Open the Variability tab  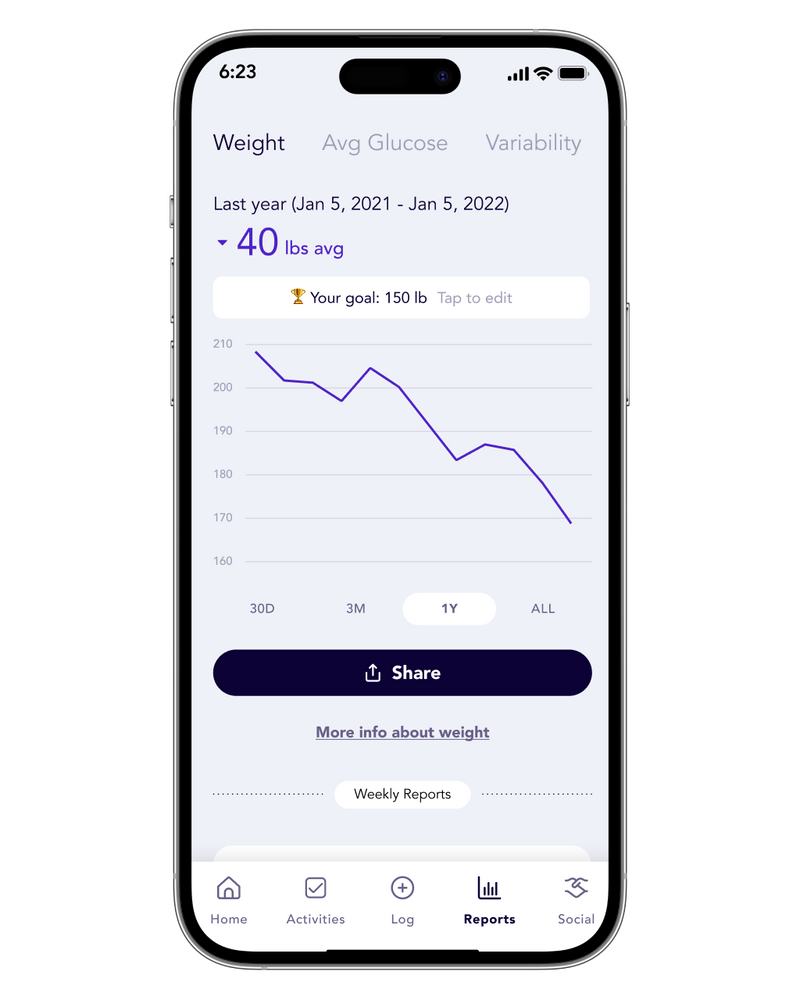point(533,143)
